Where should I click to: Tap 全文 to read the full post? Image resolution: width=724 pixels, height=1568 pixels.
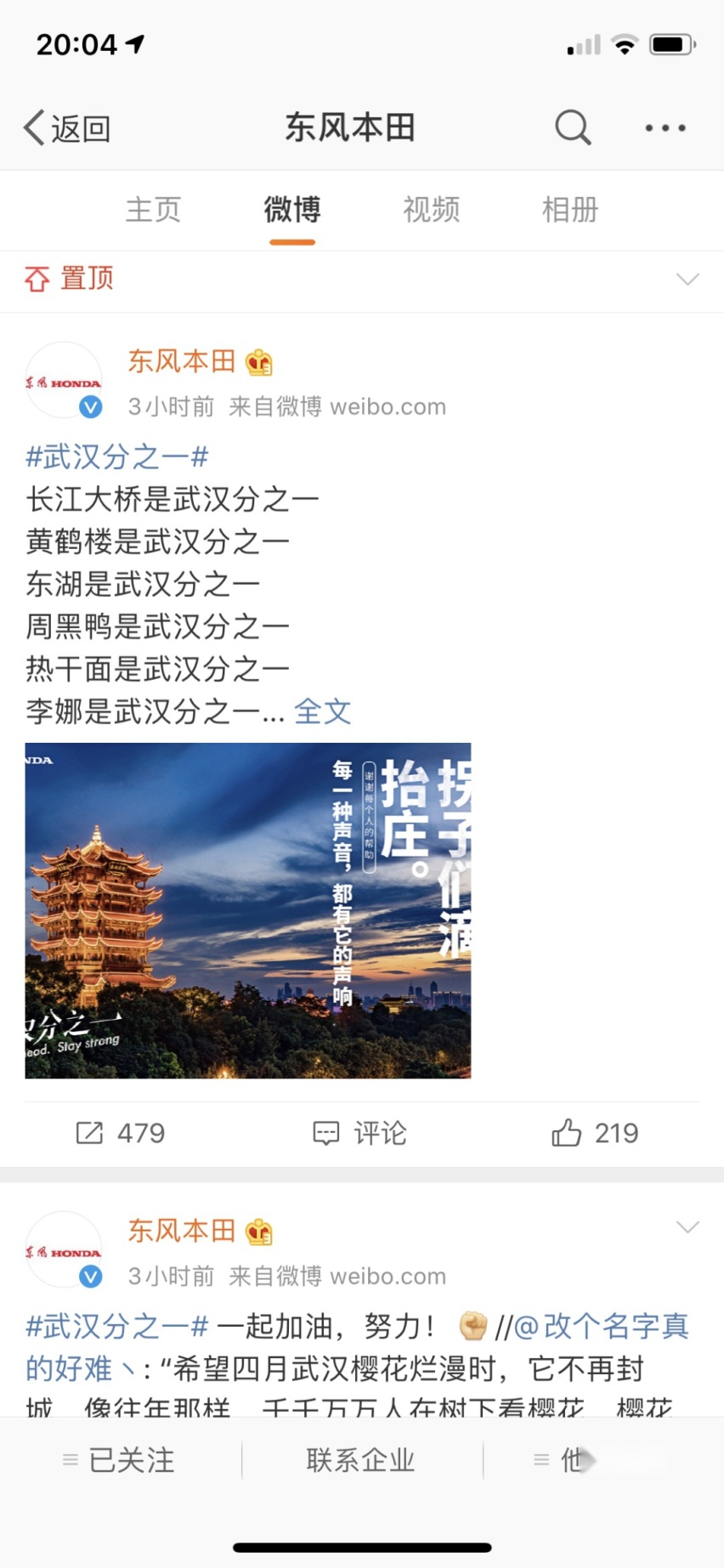pos(322,711)
